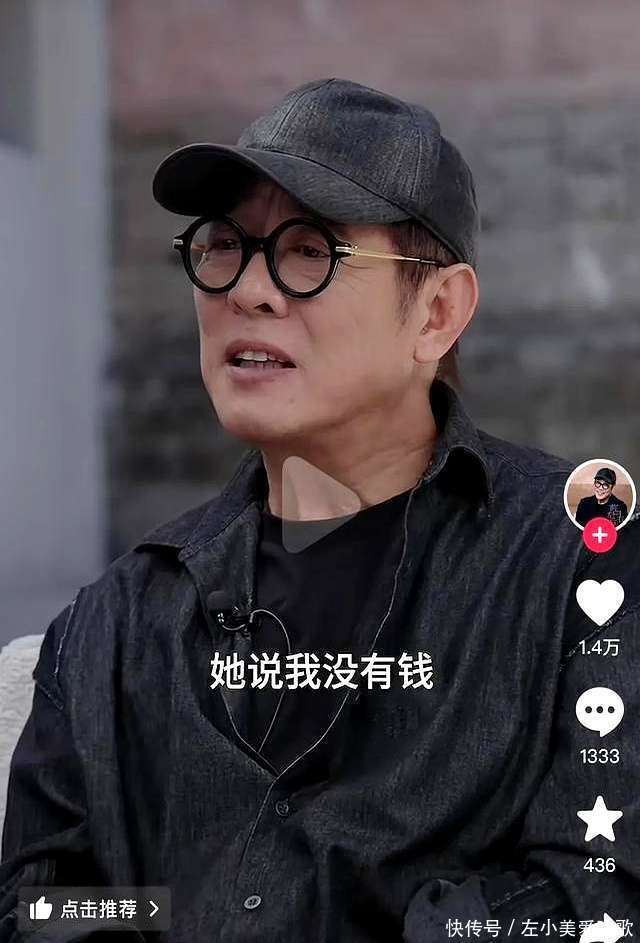This screenshot has width=640, height=943.
Task: Follow the creator with the red plus
Action: pyautogui.click(x=599, y=535)
